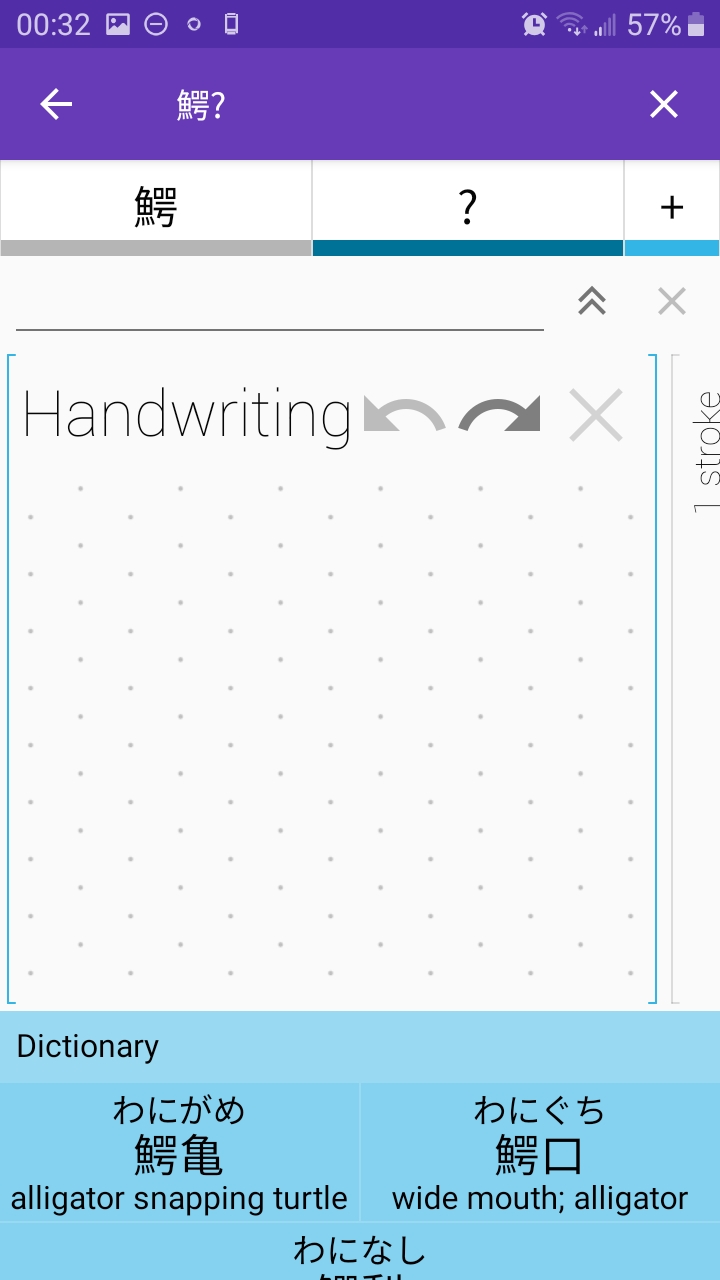Go back using the top-left arrow
Image resolution: width=720 pixels, height=1280 pixels.
(56, 104)
